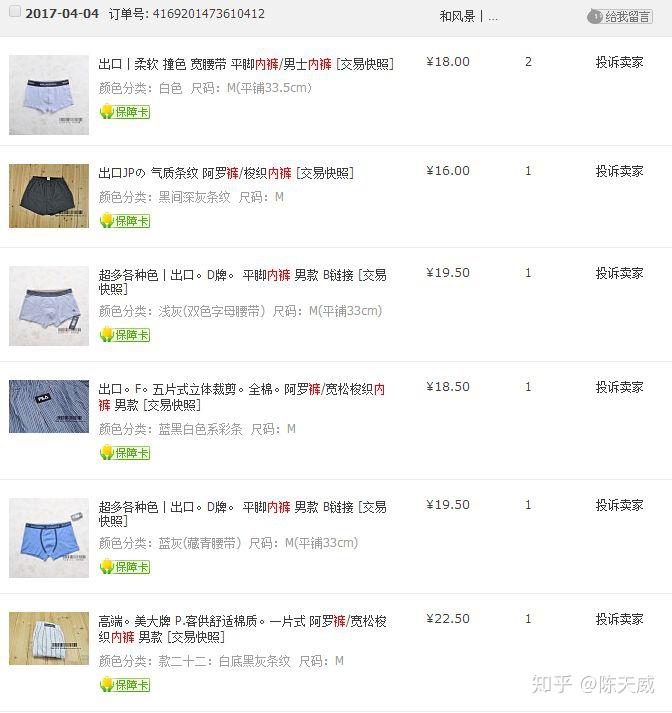Open the 高端。美大牌 P.客供舒适棉质 listing title
672x713 pixels.
pos(242,629)
